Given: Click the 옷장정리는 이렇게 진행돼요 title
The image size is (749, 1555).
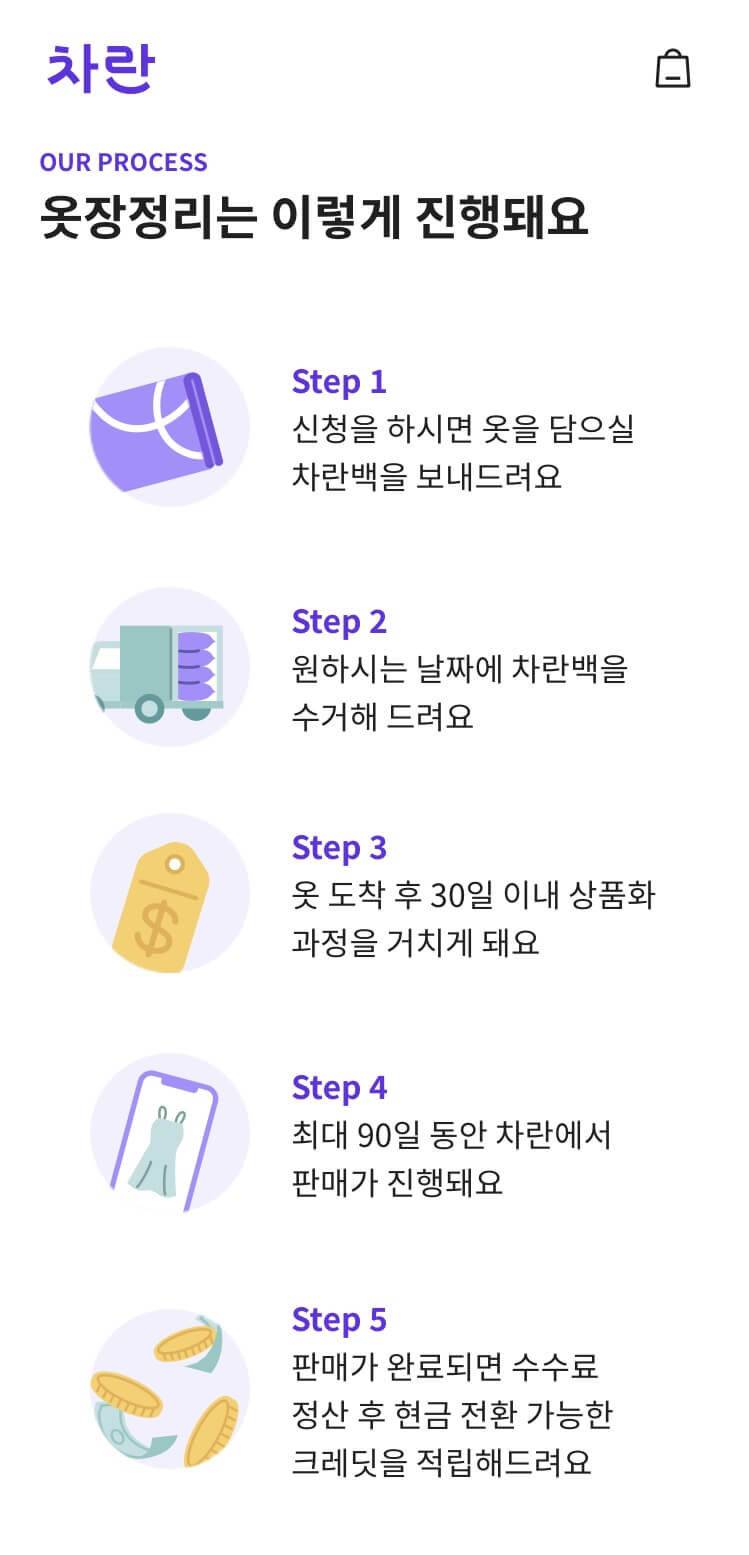Looking at the screenshot, I should tap(316, 212).
